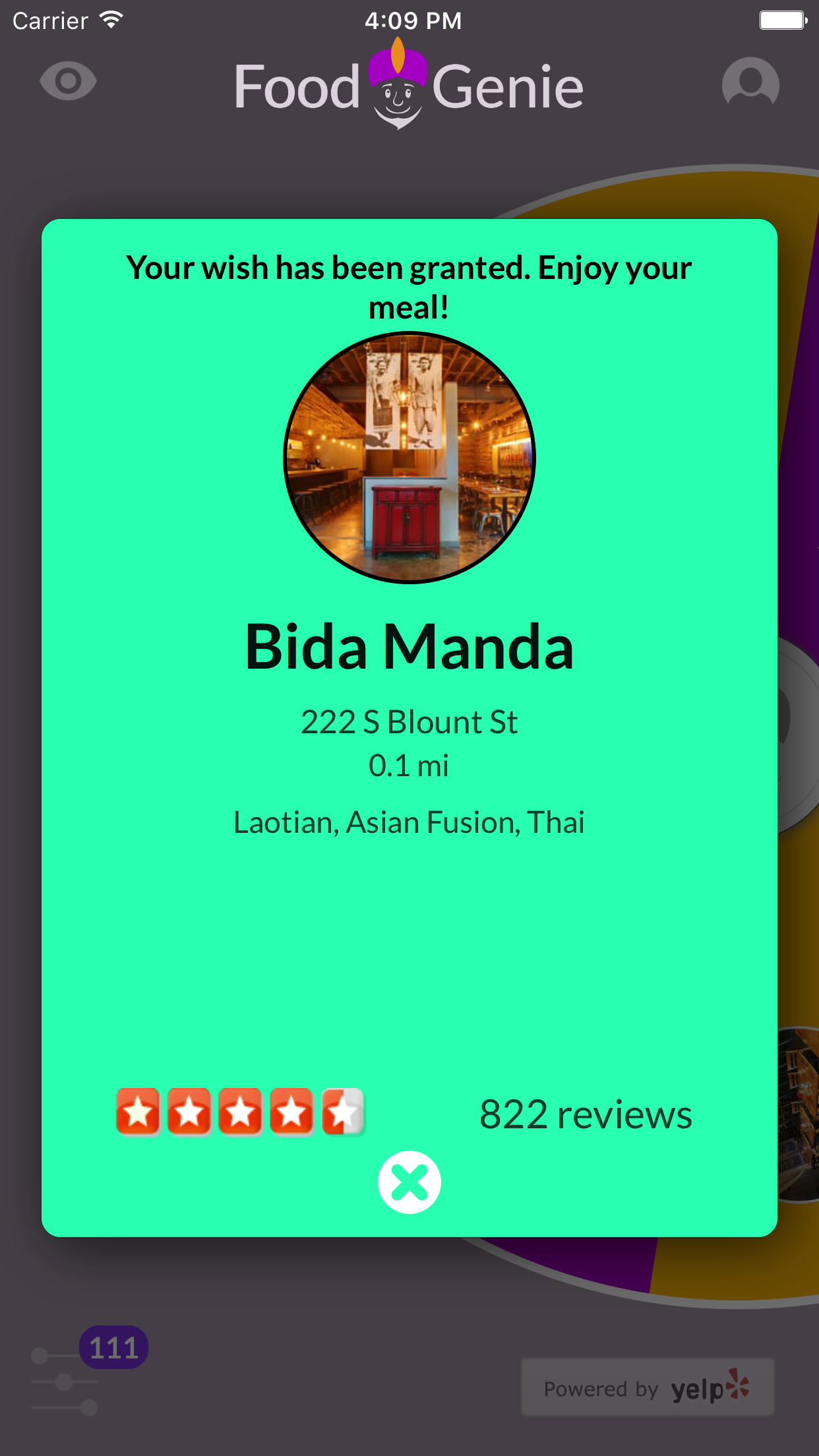Image resolution: width=819 pixels, height=1456 pixels.
Task: Open the filter sliders settings
Action: [65, 1381]
